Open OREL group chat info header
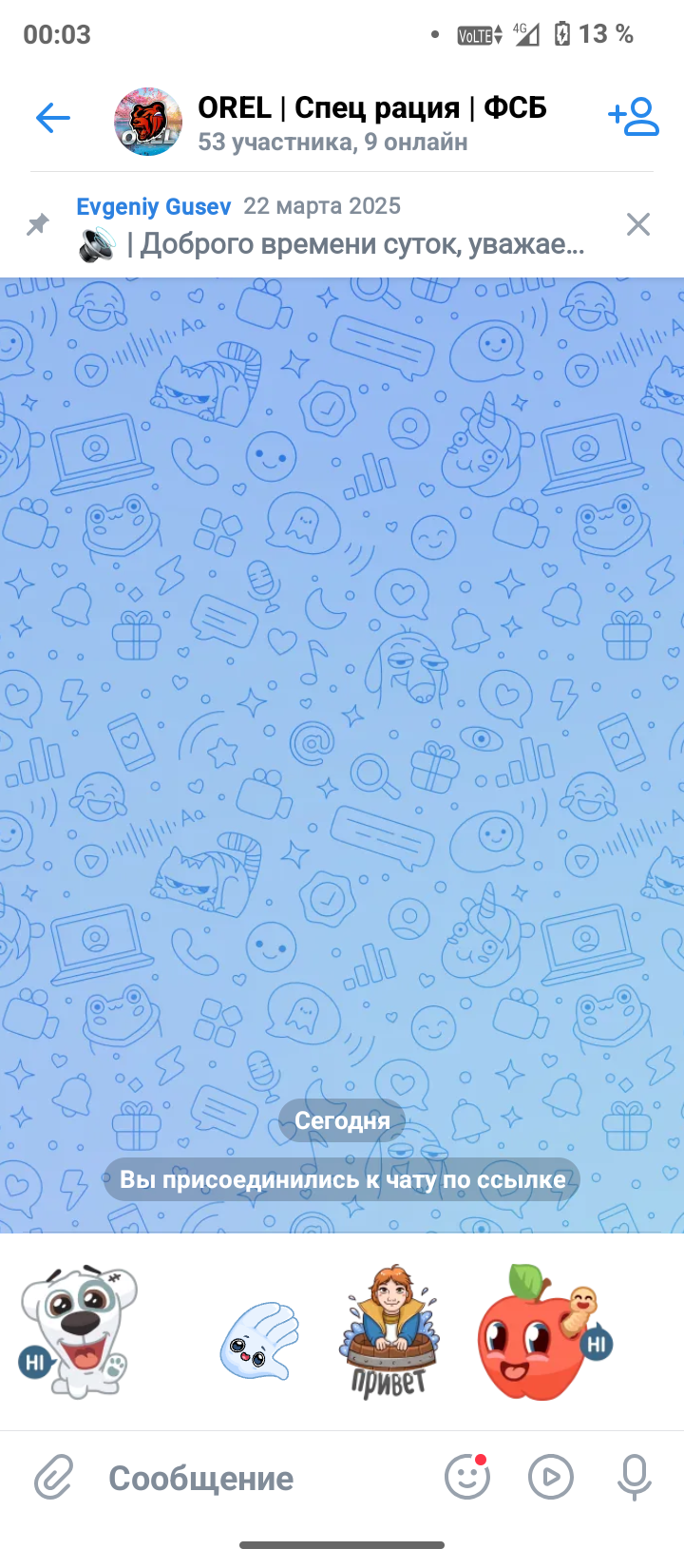This screenshot has height=1568, width=684. point(370,122)
